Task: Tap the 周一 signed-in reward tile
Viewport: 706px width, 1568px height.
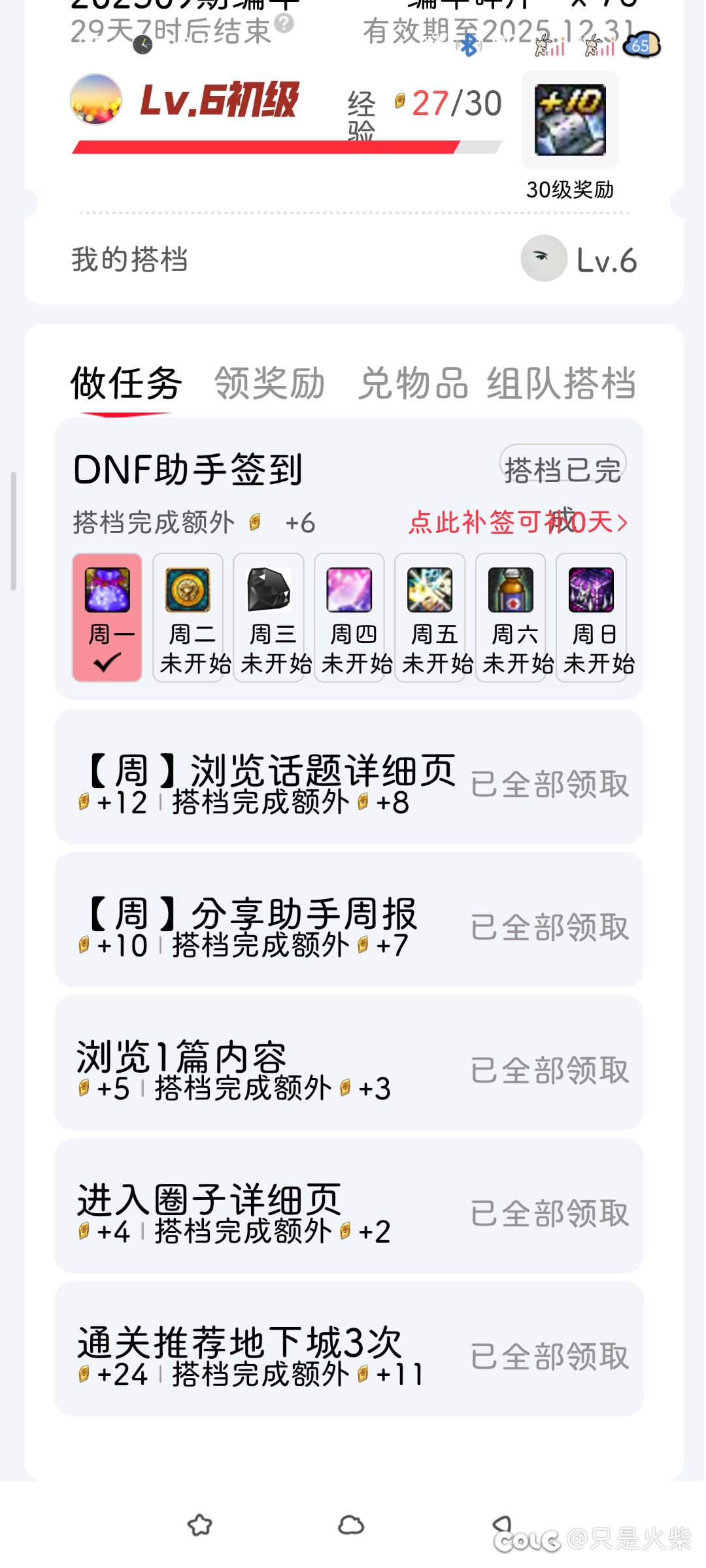Action: [x=107, y=617]
